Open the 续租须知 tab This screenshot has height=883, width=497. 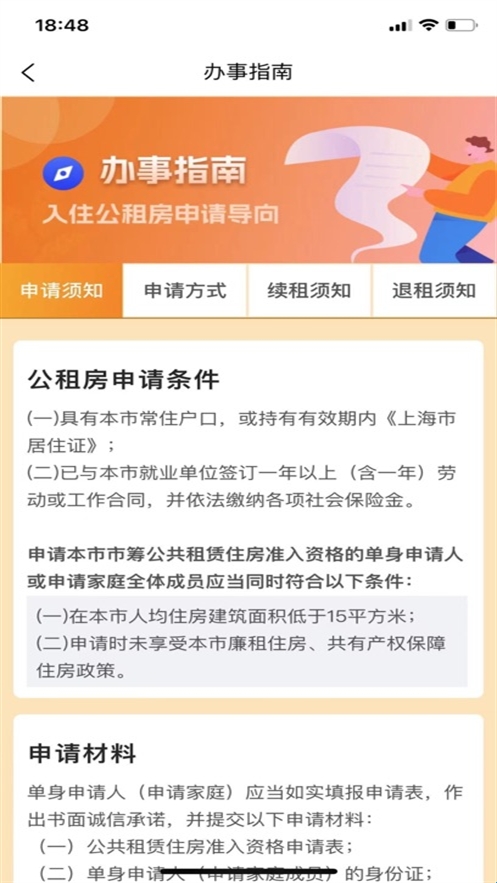click(309, 291)
